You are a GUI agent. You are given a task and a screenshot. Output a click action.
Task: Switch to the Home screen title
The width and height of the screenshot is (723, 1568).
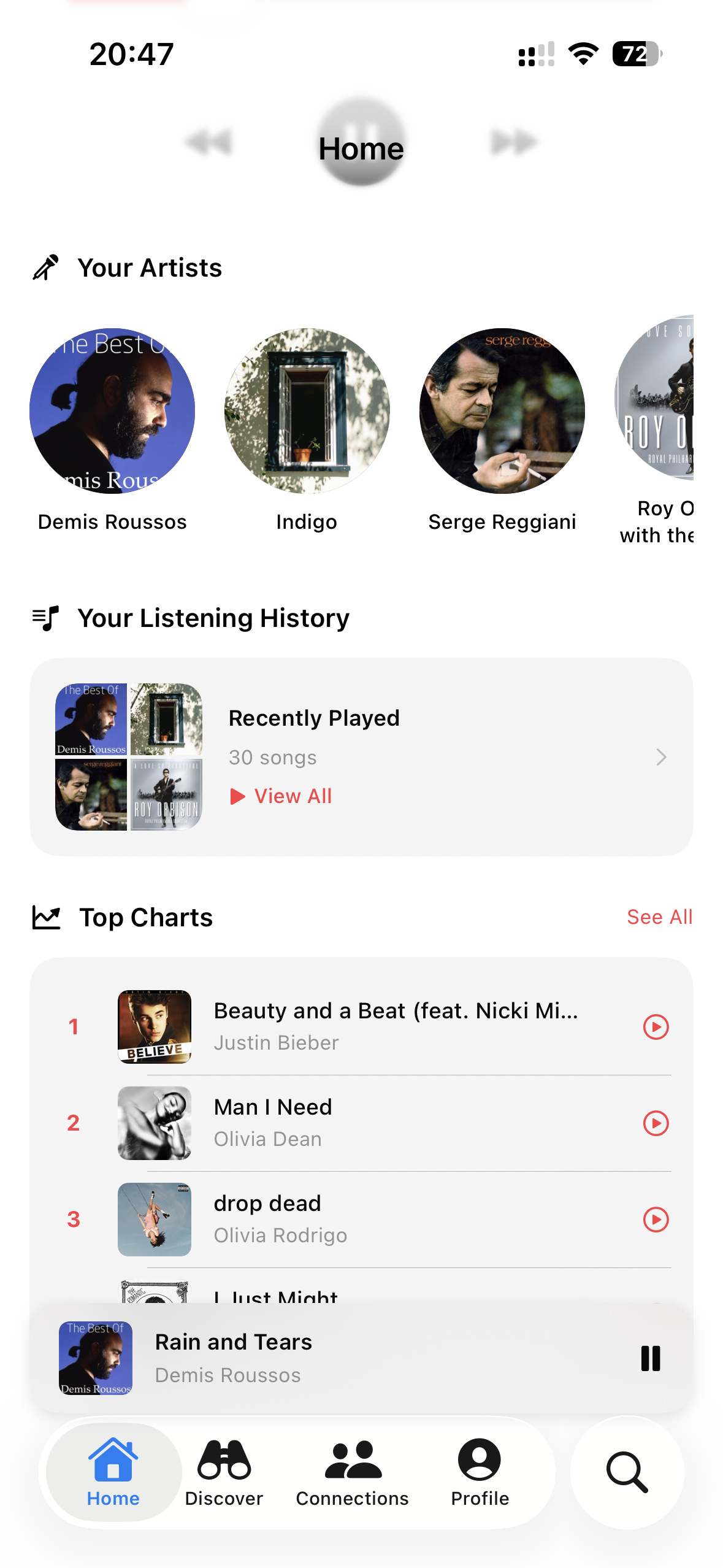361,147
